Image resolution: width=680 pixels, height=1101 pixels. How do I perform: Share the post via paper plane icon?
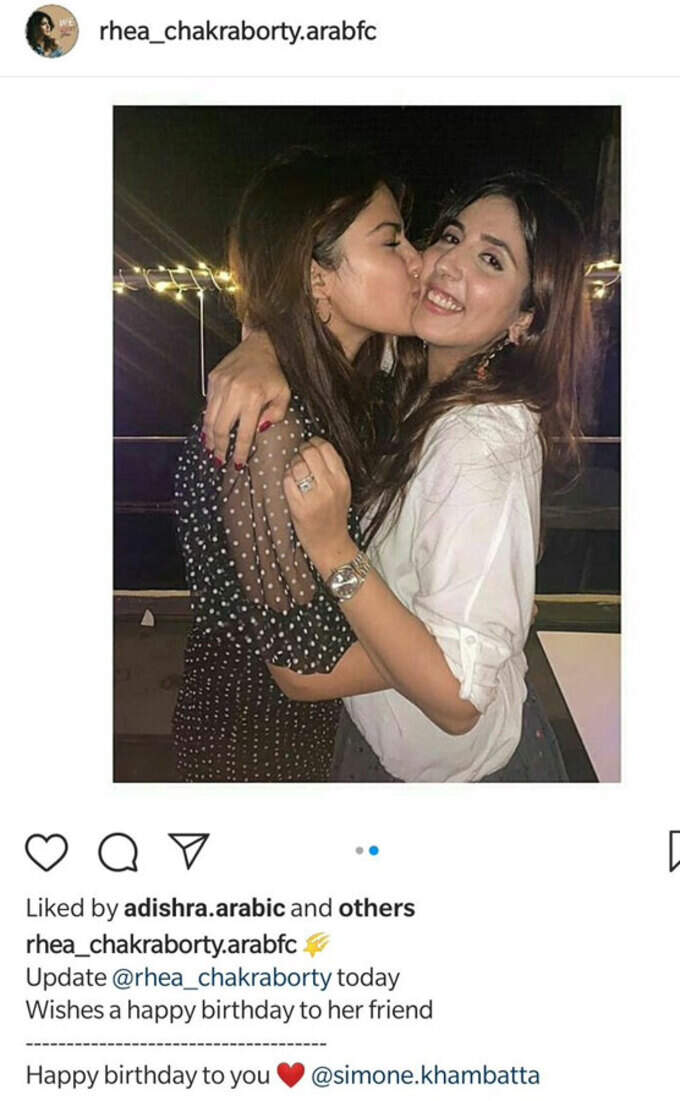coord(188,852)
